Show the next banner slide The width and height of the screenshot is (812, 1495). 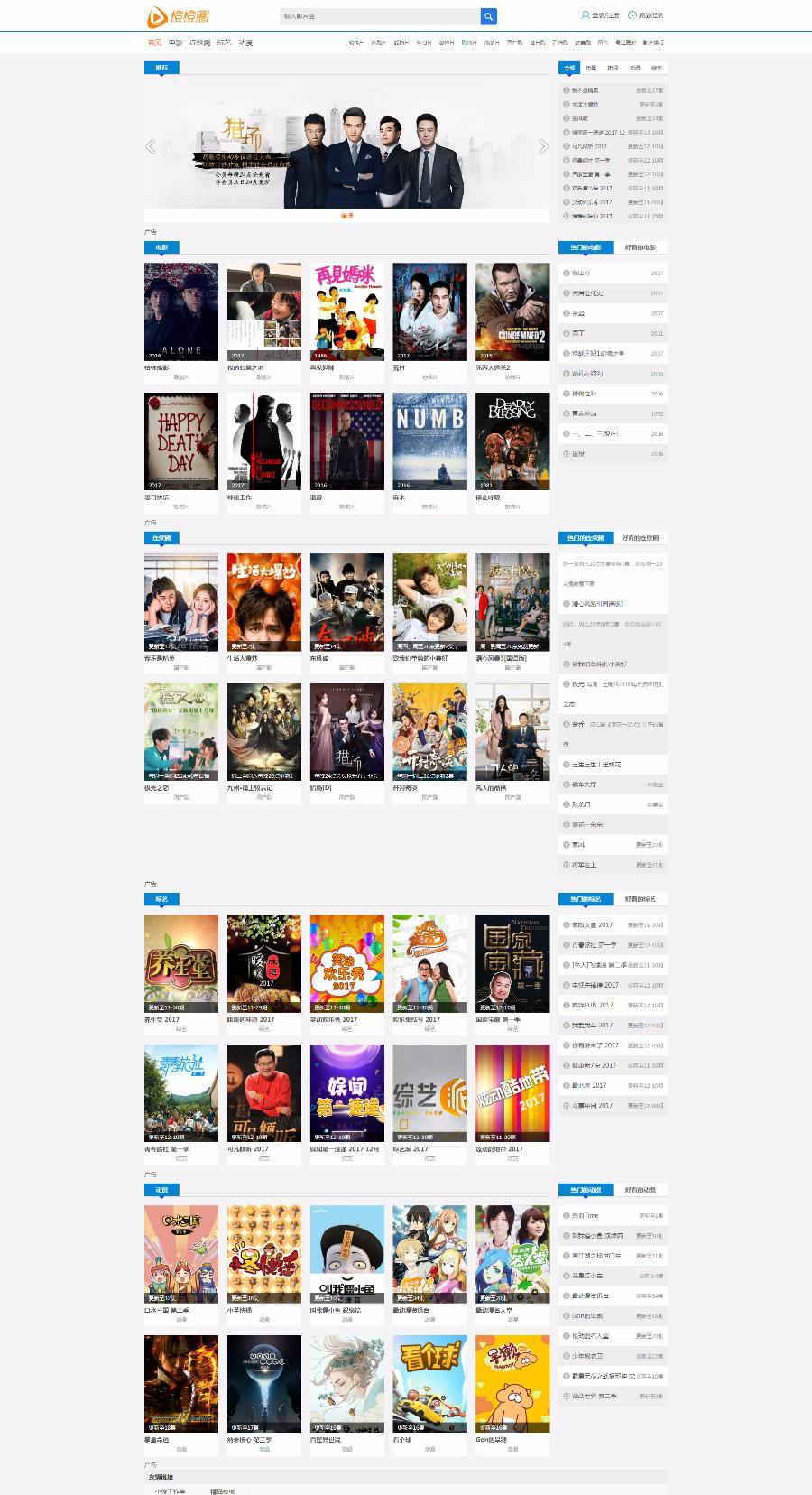point(542,146)
